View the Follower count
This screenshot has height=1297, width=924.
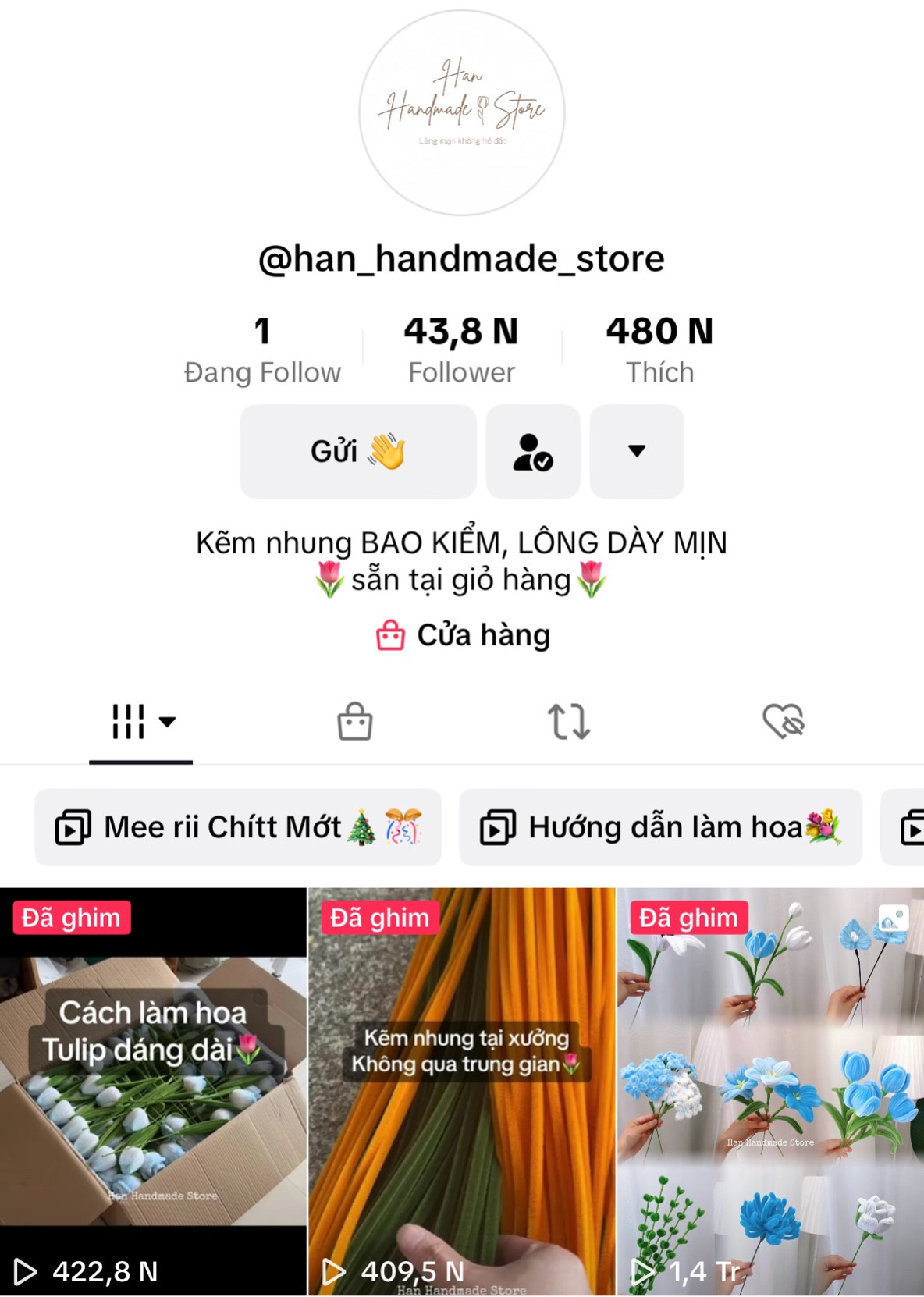click(460, 347)
